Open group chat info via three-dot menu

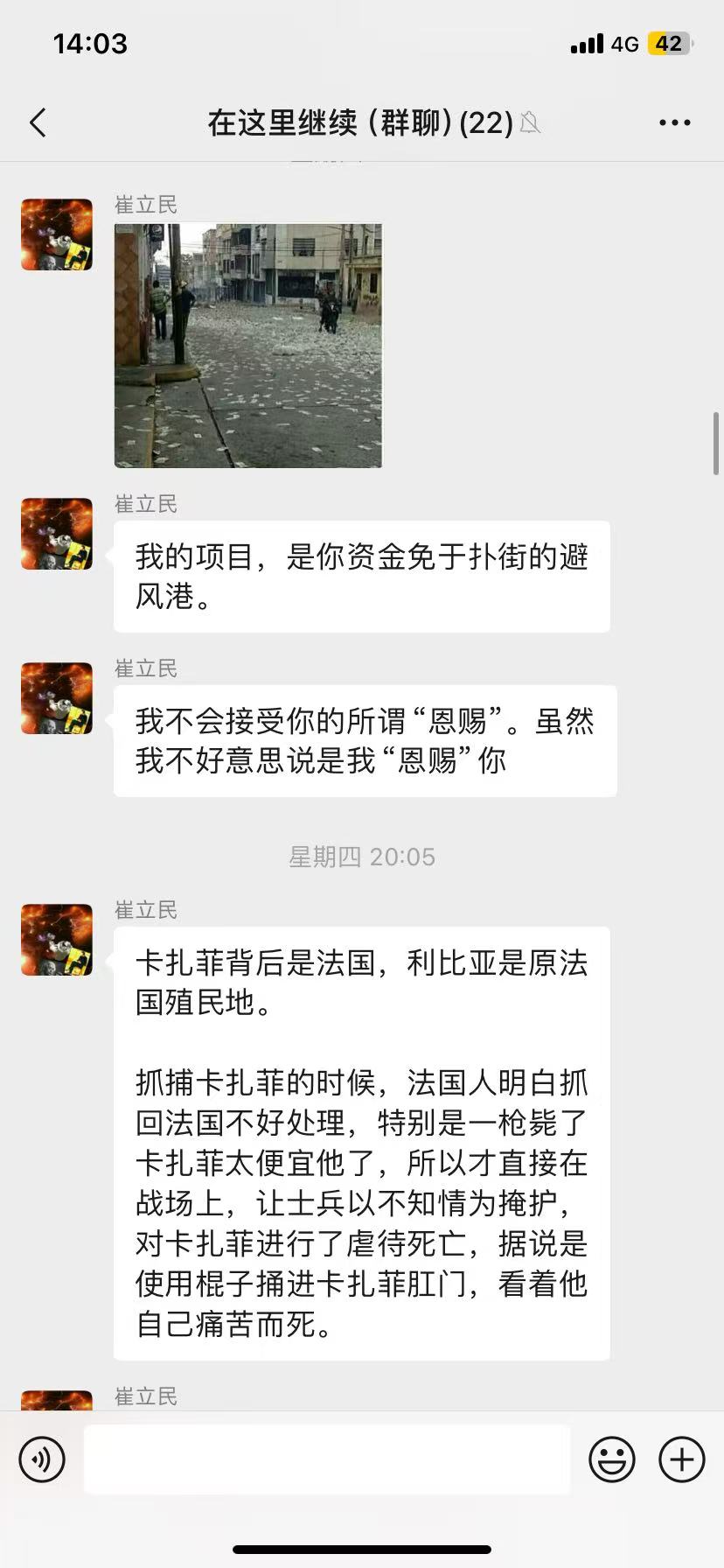[674, 123]
